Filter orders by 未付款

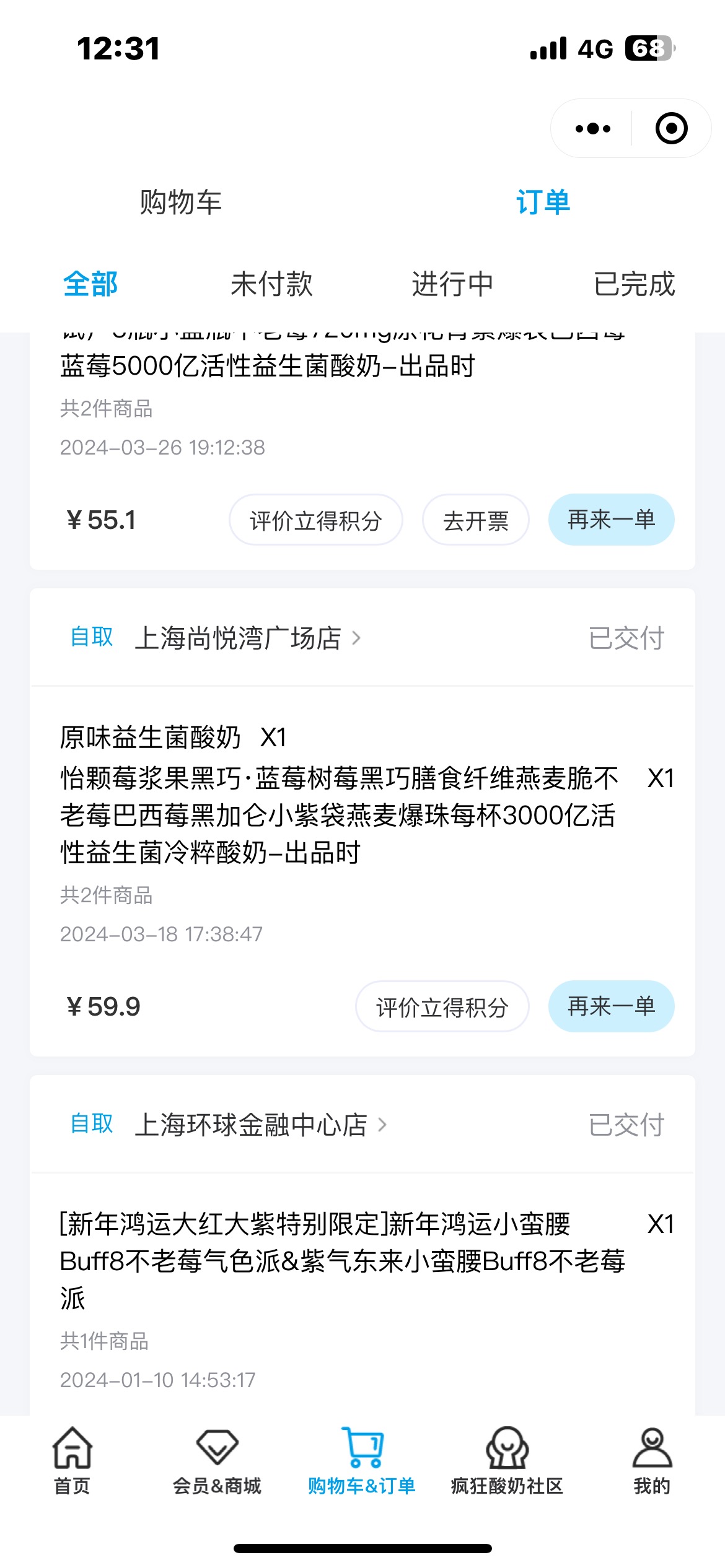point(271,284)
